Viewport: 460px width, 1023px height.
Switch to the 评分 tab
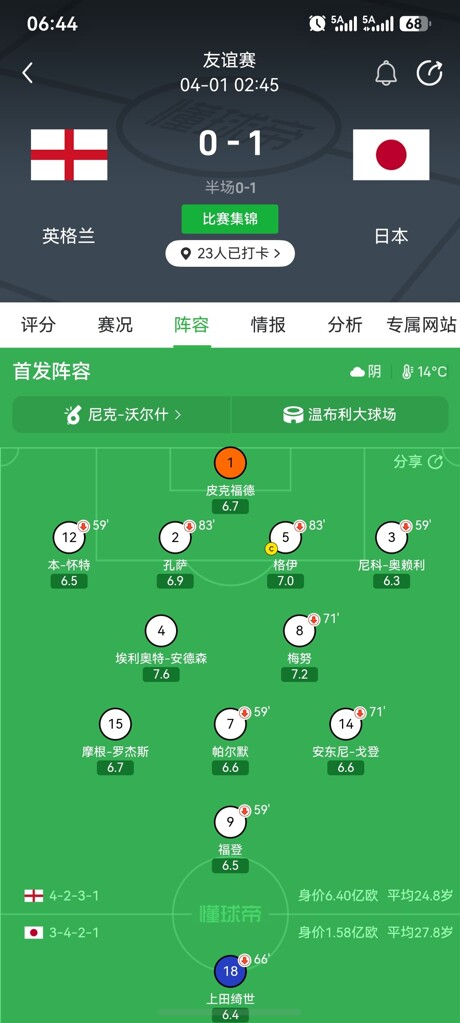pos(38,324)
